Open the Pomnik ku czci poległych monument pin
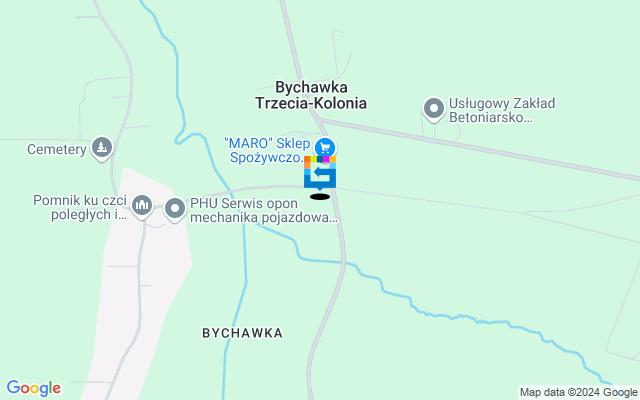The image size is (640, 400). 142,206
